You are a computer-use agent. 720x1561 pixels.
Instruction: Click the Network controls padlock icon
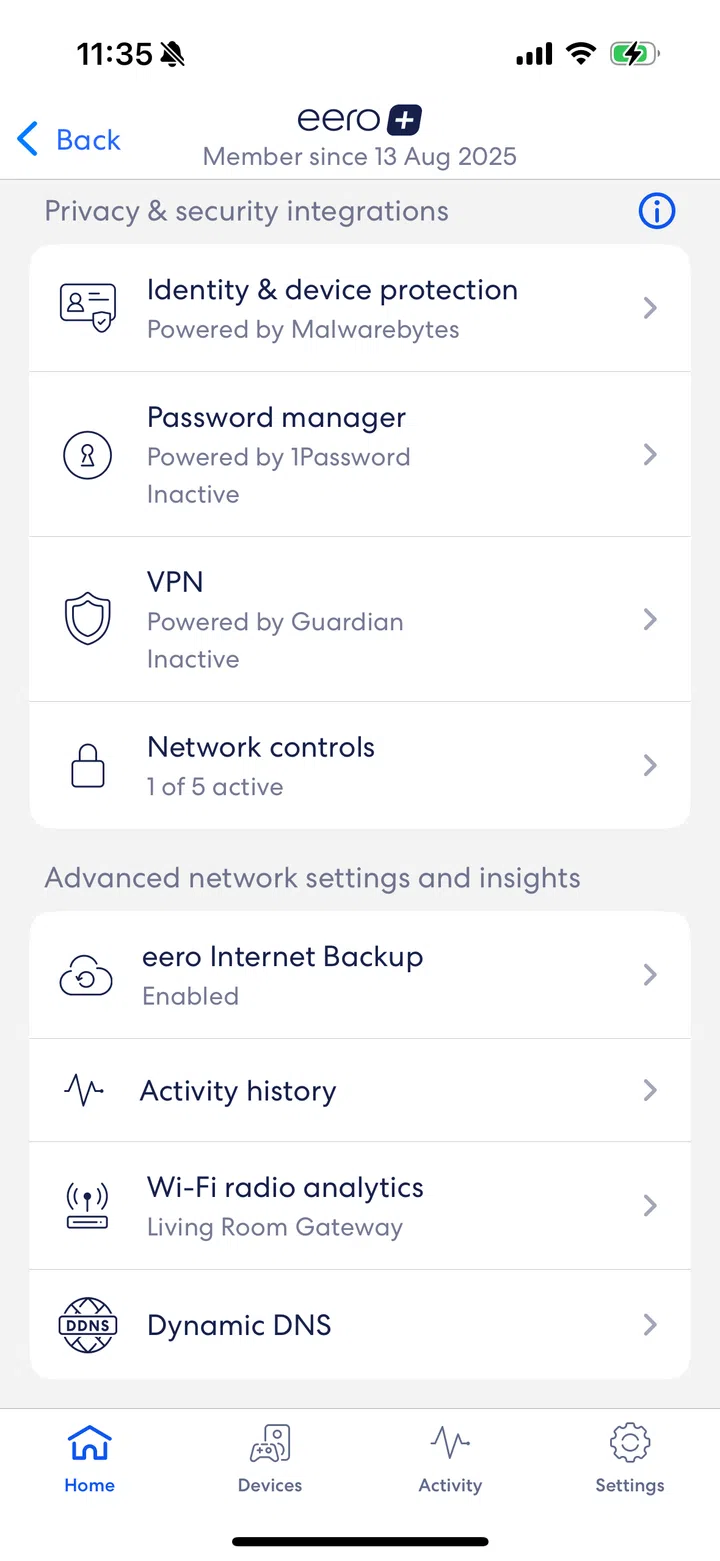tap(88, 765)
